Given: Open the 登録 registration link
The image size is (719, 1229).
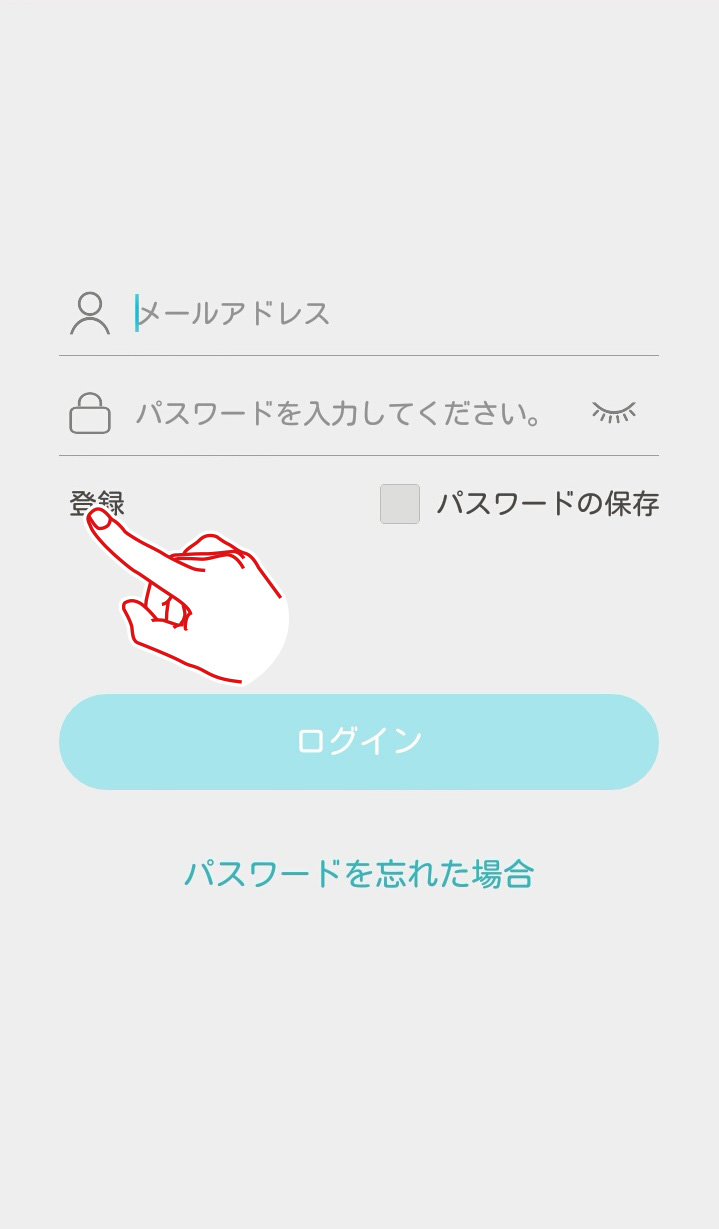Looking at the screenshot, I should pos(97,503).
